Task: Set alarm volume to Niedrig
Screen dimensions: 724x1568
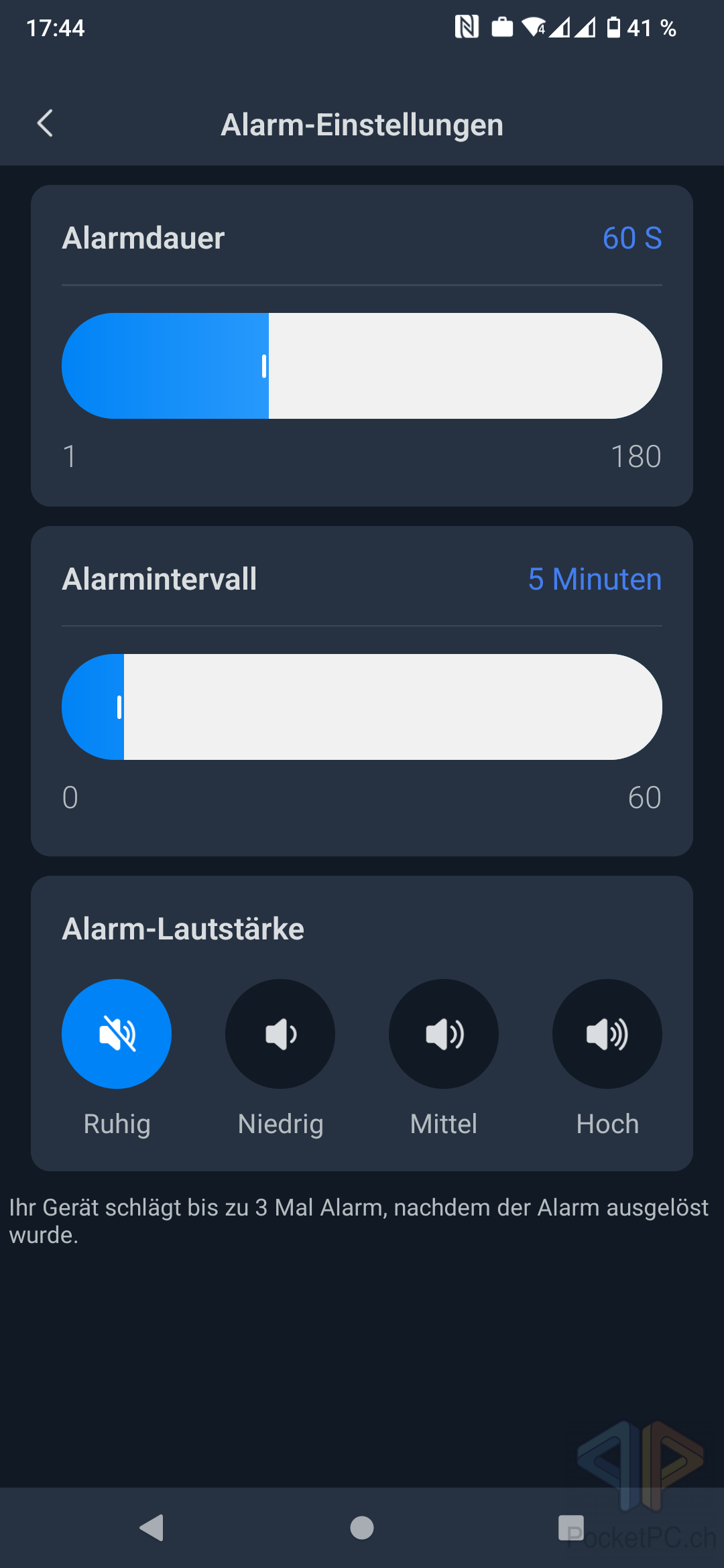Action: click(x=280, y=1034)
